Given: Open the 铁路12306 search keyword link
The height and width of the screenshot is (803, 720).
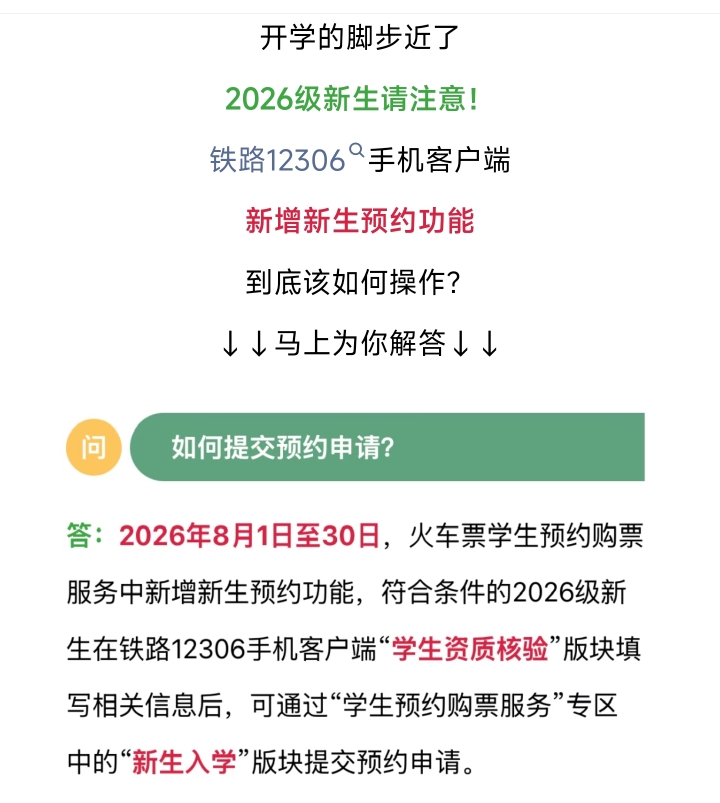Looking at the screenshot, I should [x=287, y=159].
